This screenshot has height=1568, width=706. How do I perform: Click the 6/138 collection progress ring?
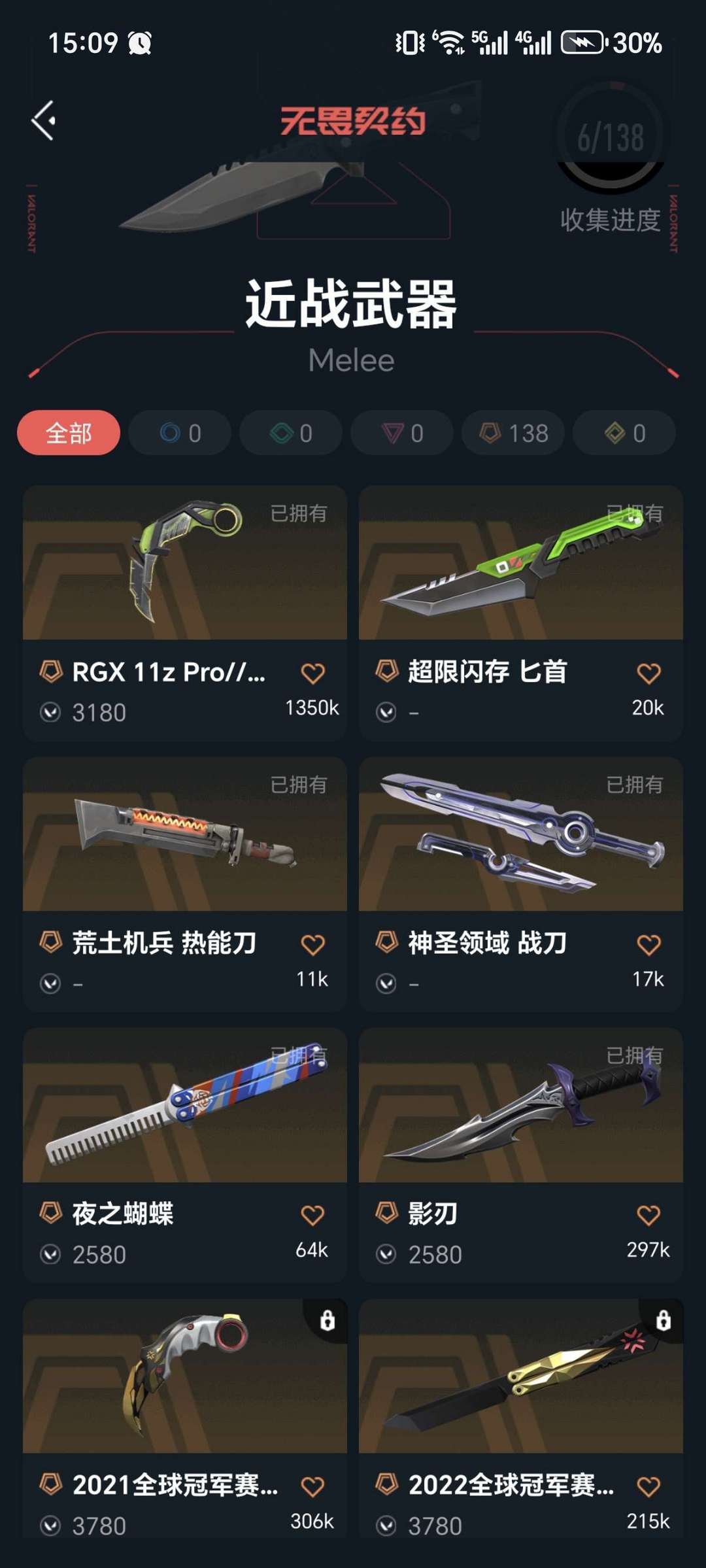pyautogui.click(x=611, y=135)
